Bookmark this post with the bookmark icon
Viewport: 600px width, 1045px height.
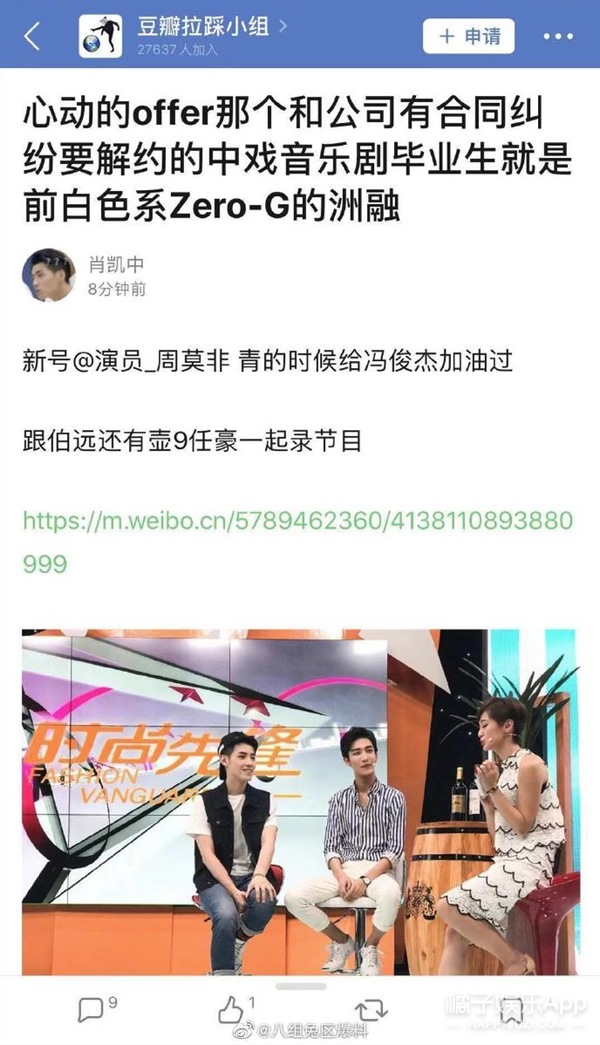coord(511,1011)
